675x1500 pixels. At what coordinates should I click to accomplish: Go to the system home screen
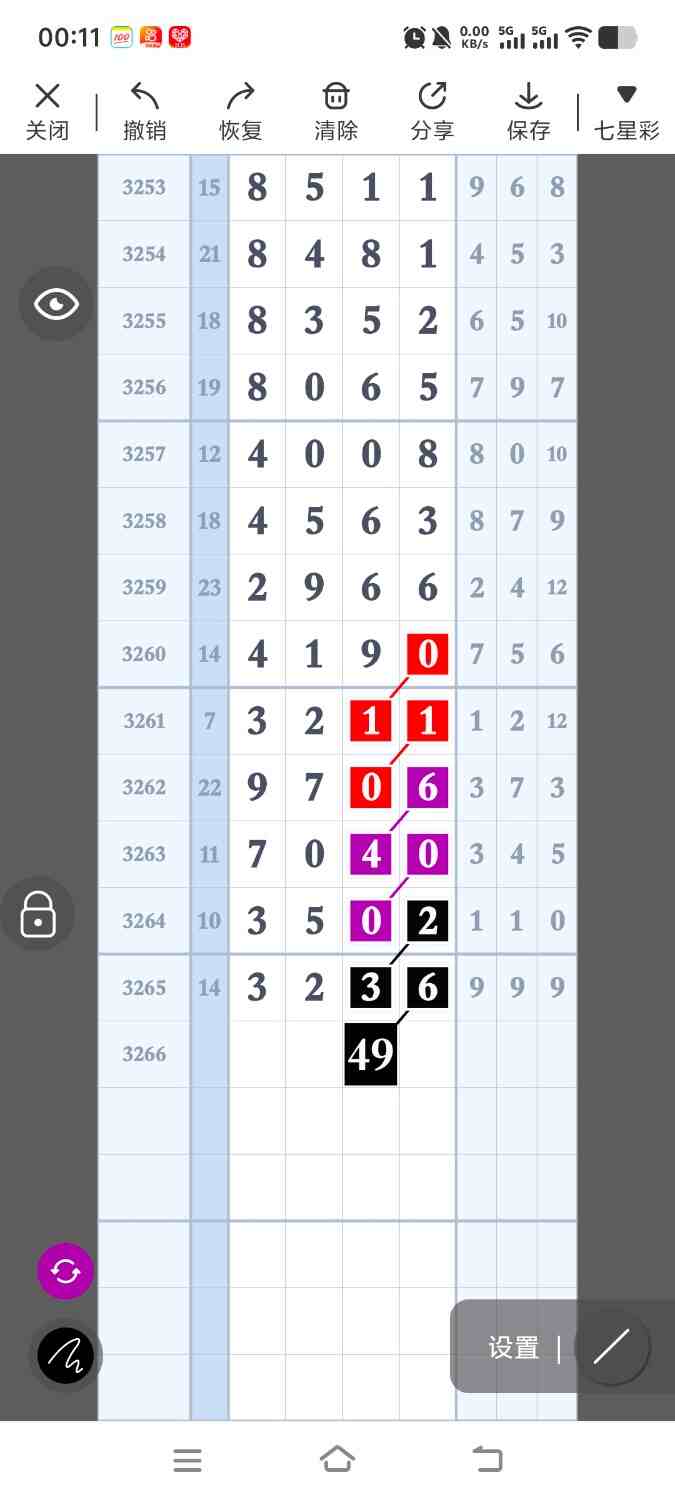pyautogui.click(x=337, y=1460)
